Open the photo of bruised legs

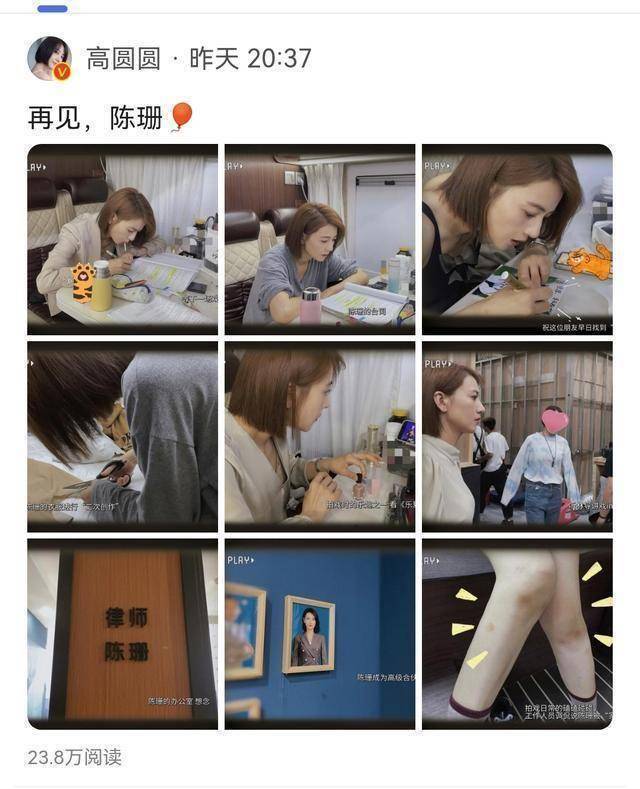pos(516,633)
